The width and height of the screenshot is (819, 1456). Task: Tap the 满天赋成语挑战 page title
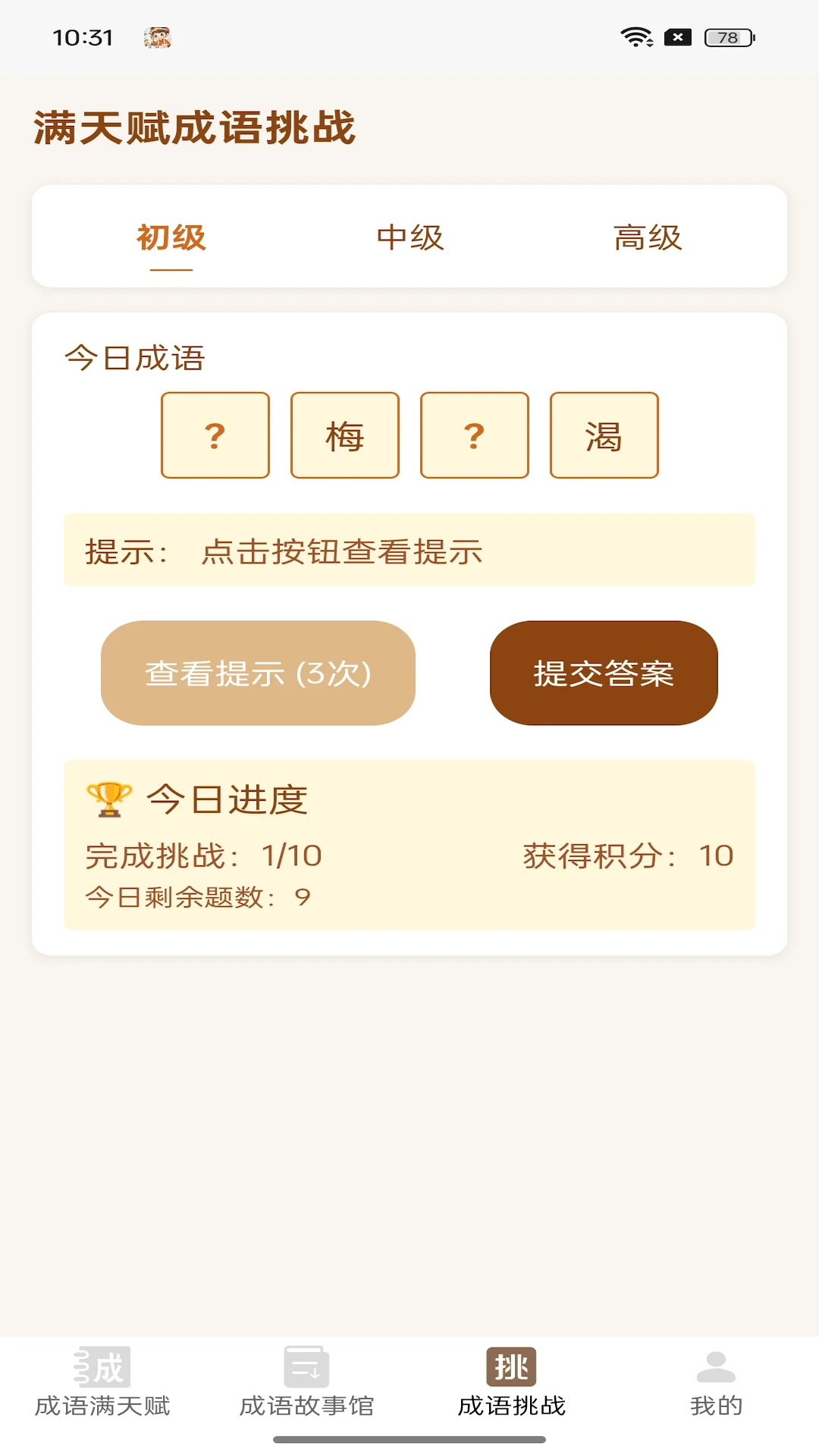point(195,127)
